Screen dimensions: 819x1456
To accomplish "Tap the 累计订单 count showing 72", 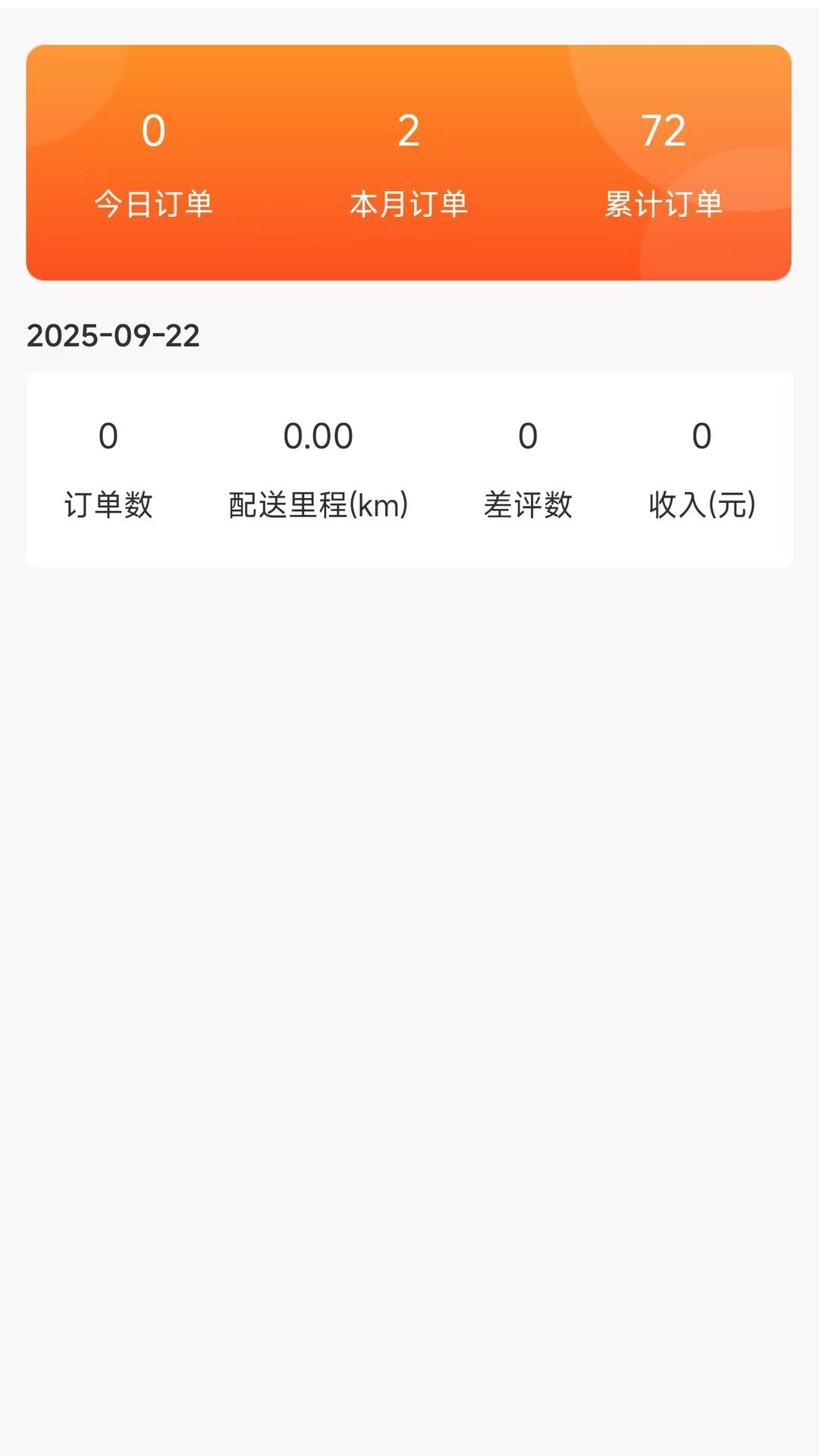I will point(666,130).
